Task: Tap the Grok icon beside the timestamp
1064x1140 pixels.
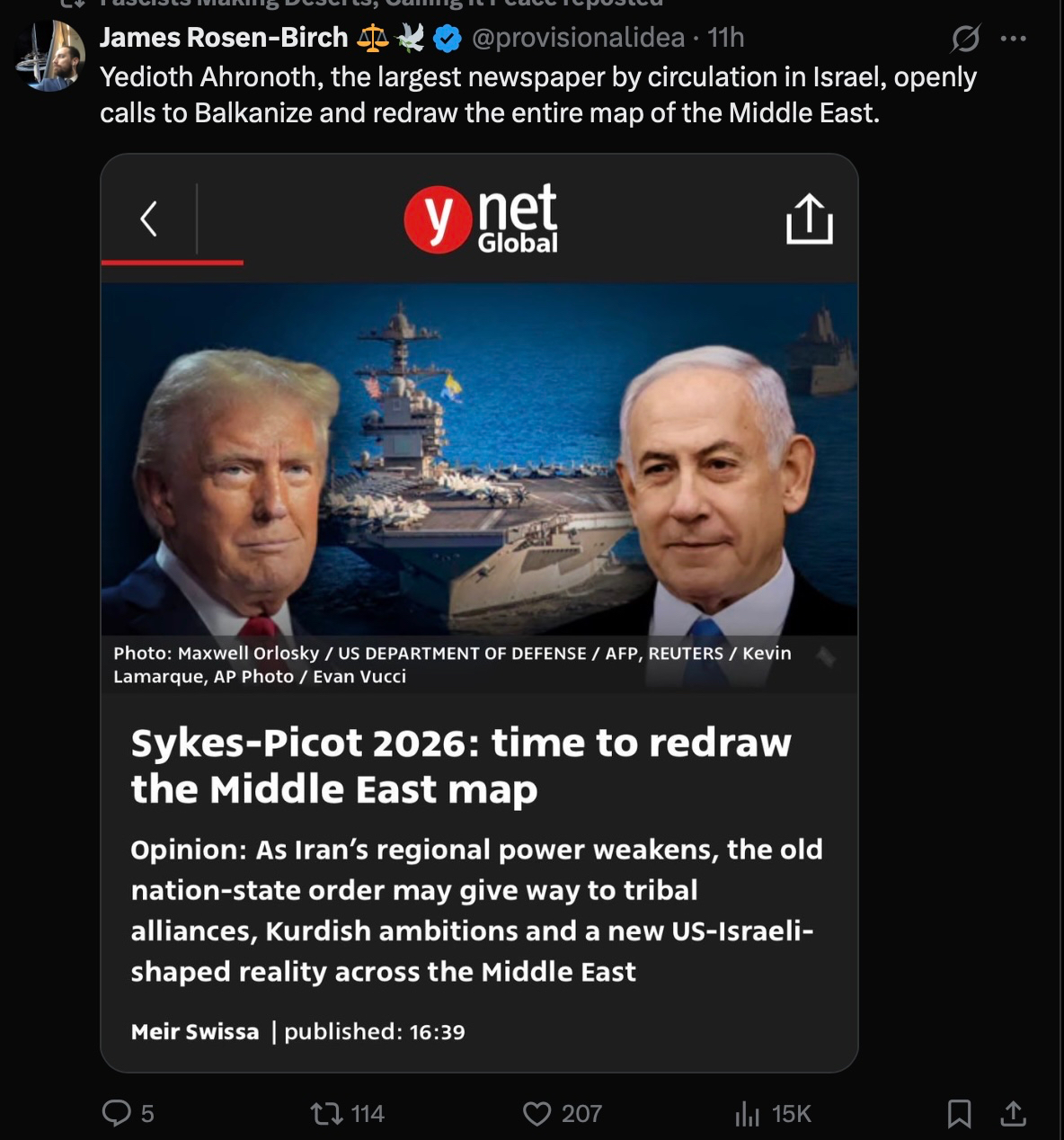Action: point(965,39)
